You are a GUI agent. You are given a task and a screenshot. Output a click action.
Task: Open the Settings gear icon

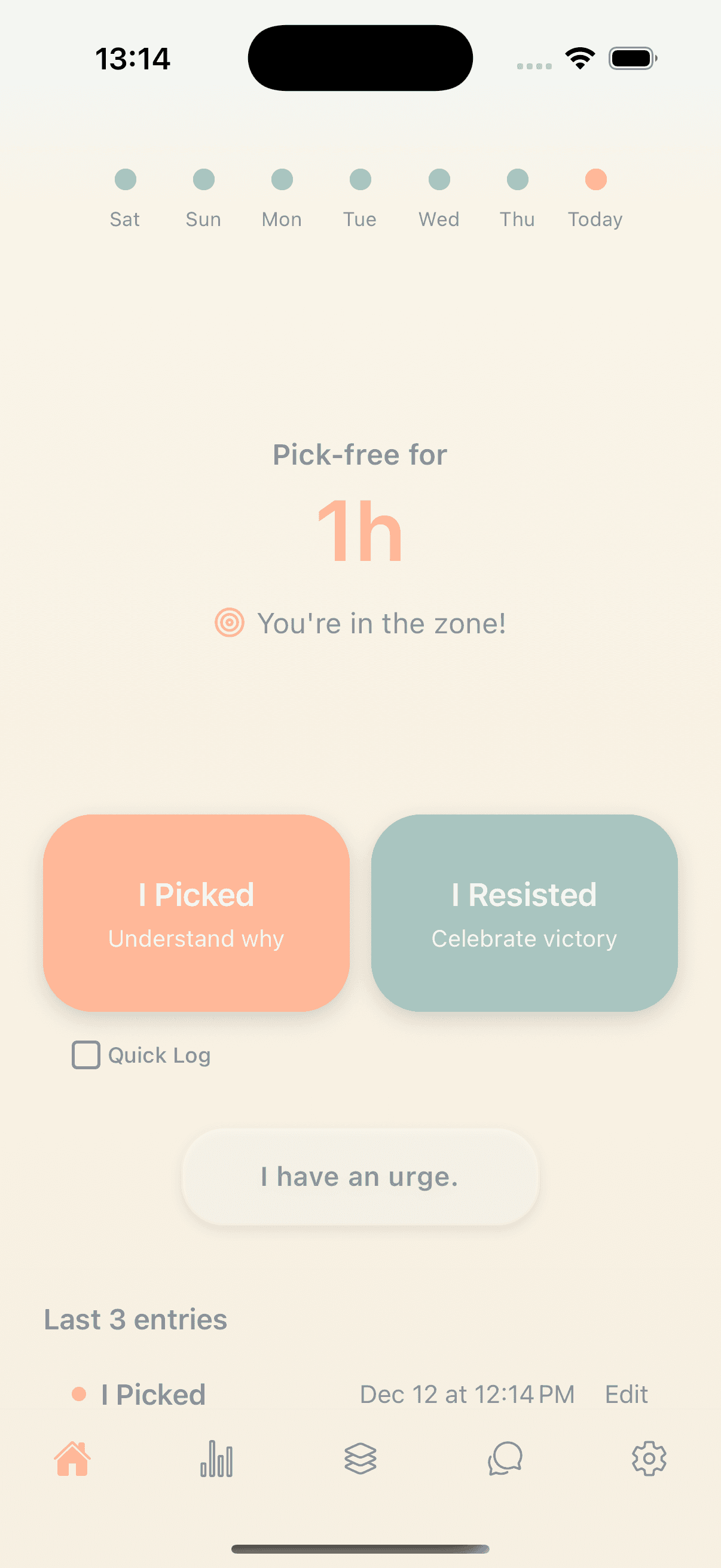point(649,1459)
